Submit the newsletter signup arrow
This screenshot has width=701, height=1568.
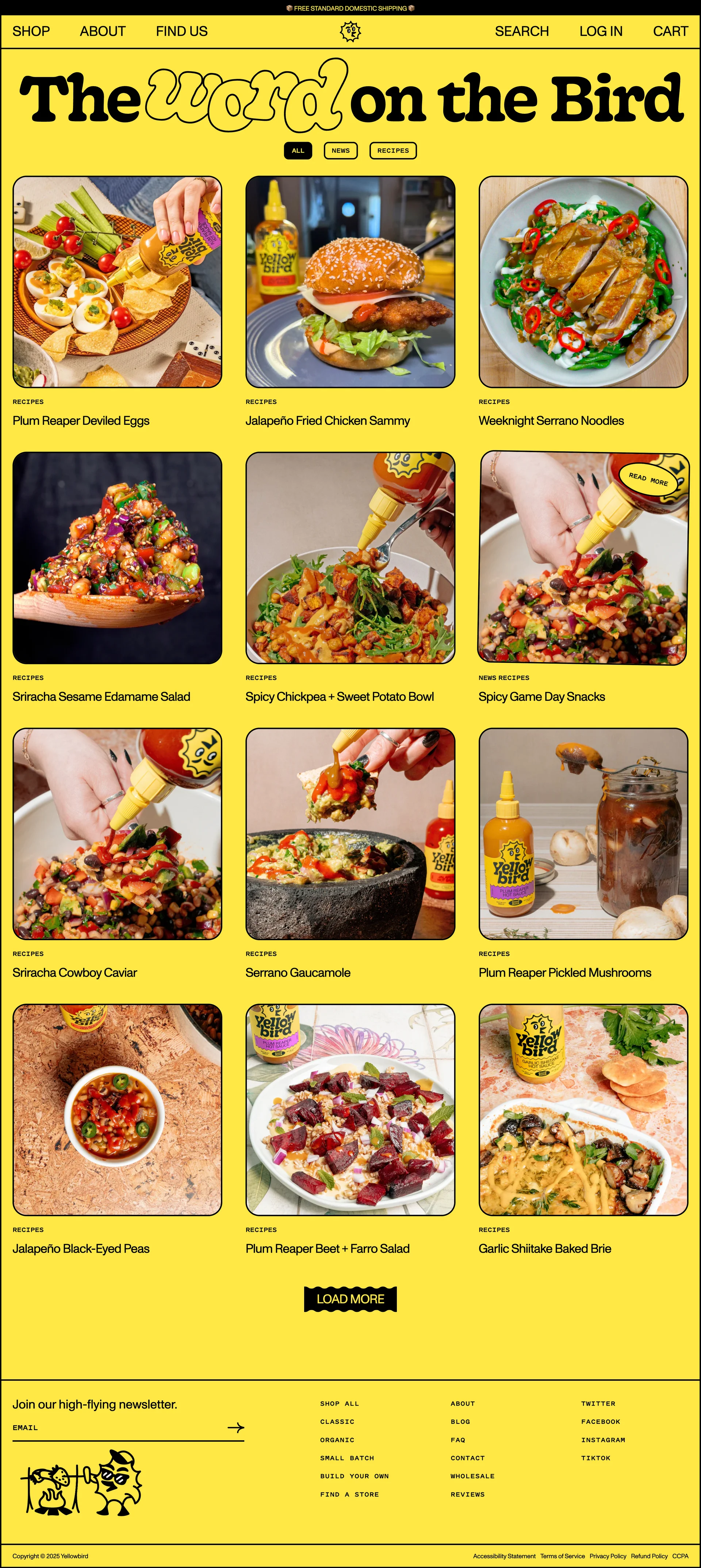[x=236, y=1427]
